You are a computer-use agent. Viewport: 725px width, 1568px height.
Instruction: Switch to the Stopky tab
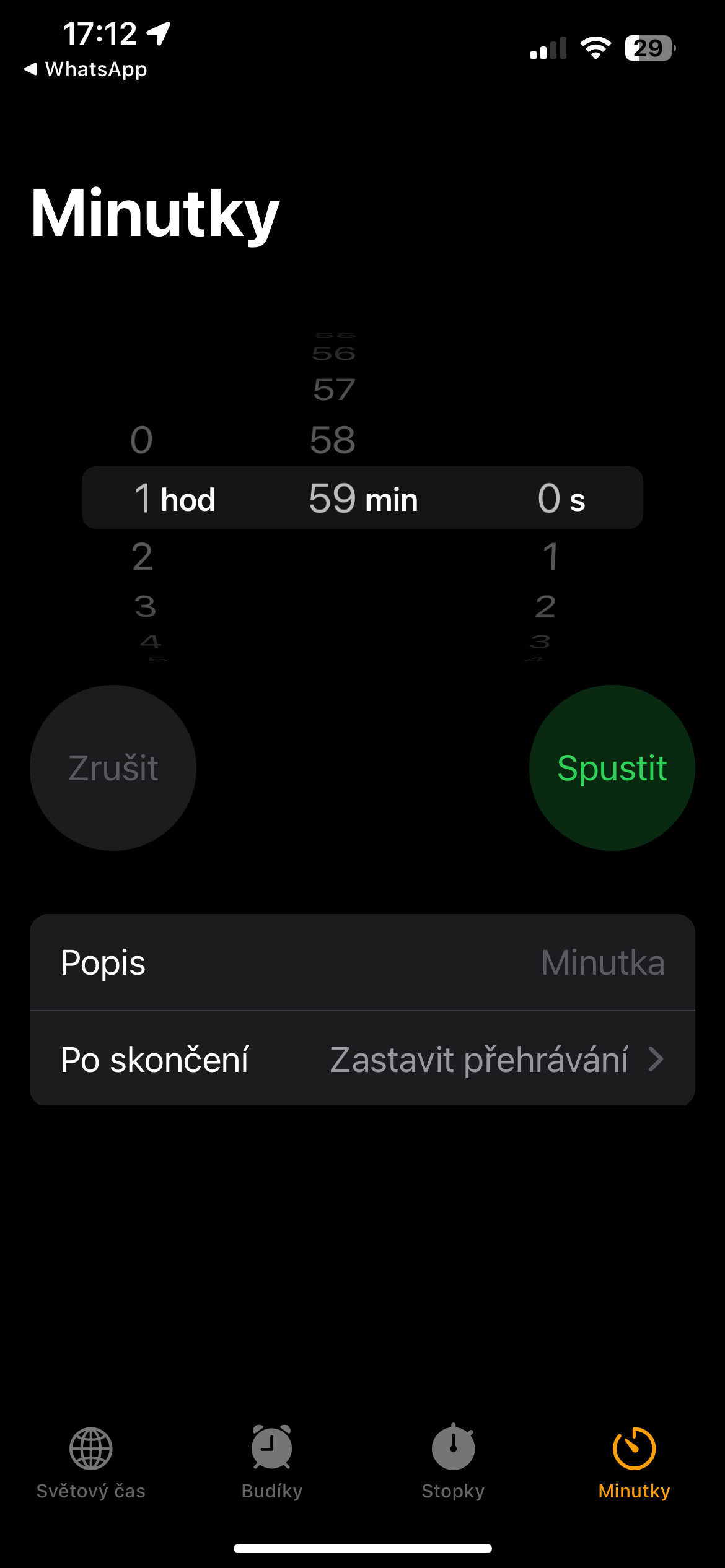coord(453,1463)
